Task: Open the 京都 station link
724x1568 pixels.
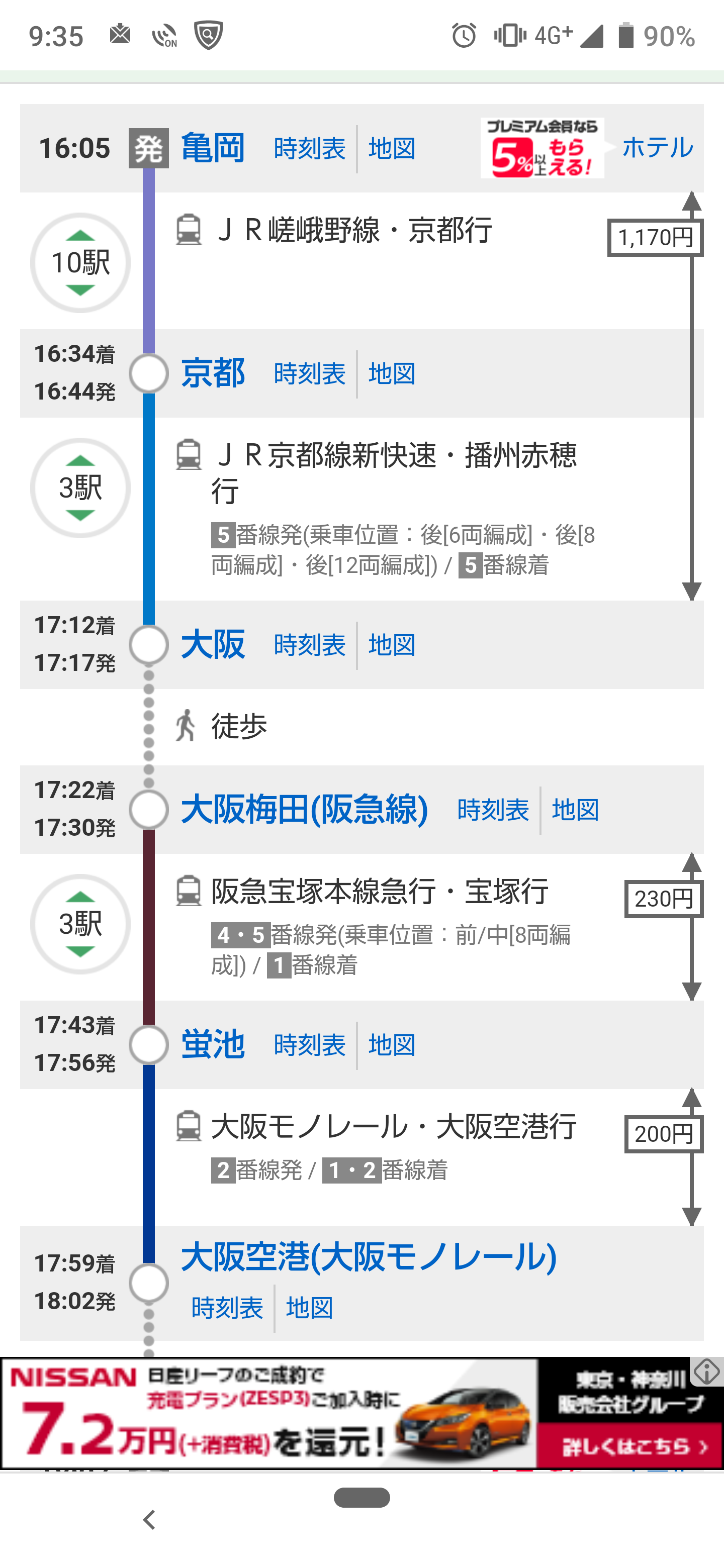Action: [213, 373]
